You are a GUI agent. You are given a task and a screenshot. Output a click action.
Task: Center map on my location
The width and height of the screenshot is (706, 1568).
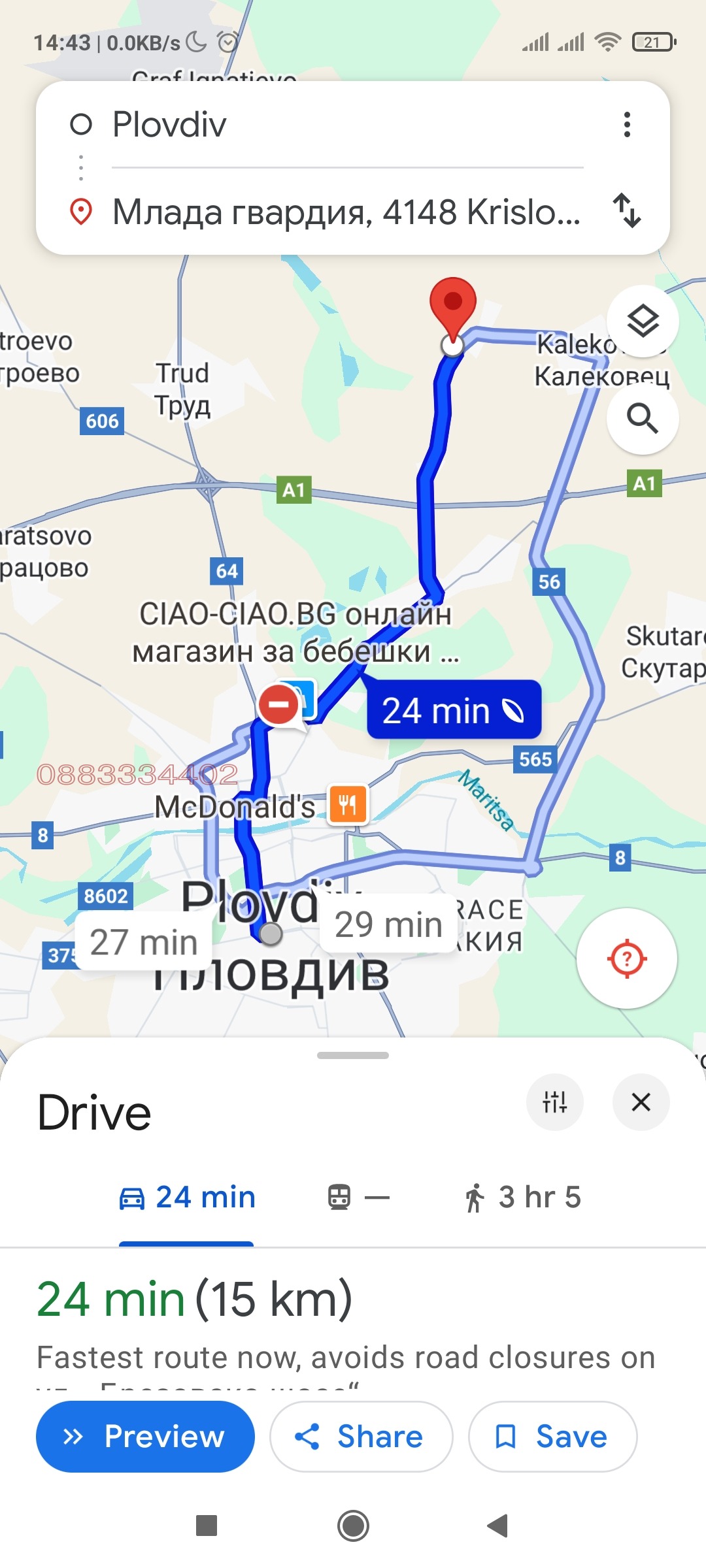pos(626,958)
